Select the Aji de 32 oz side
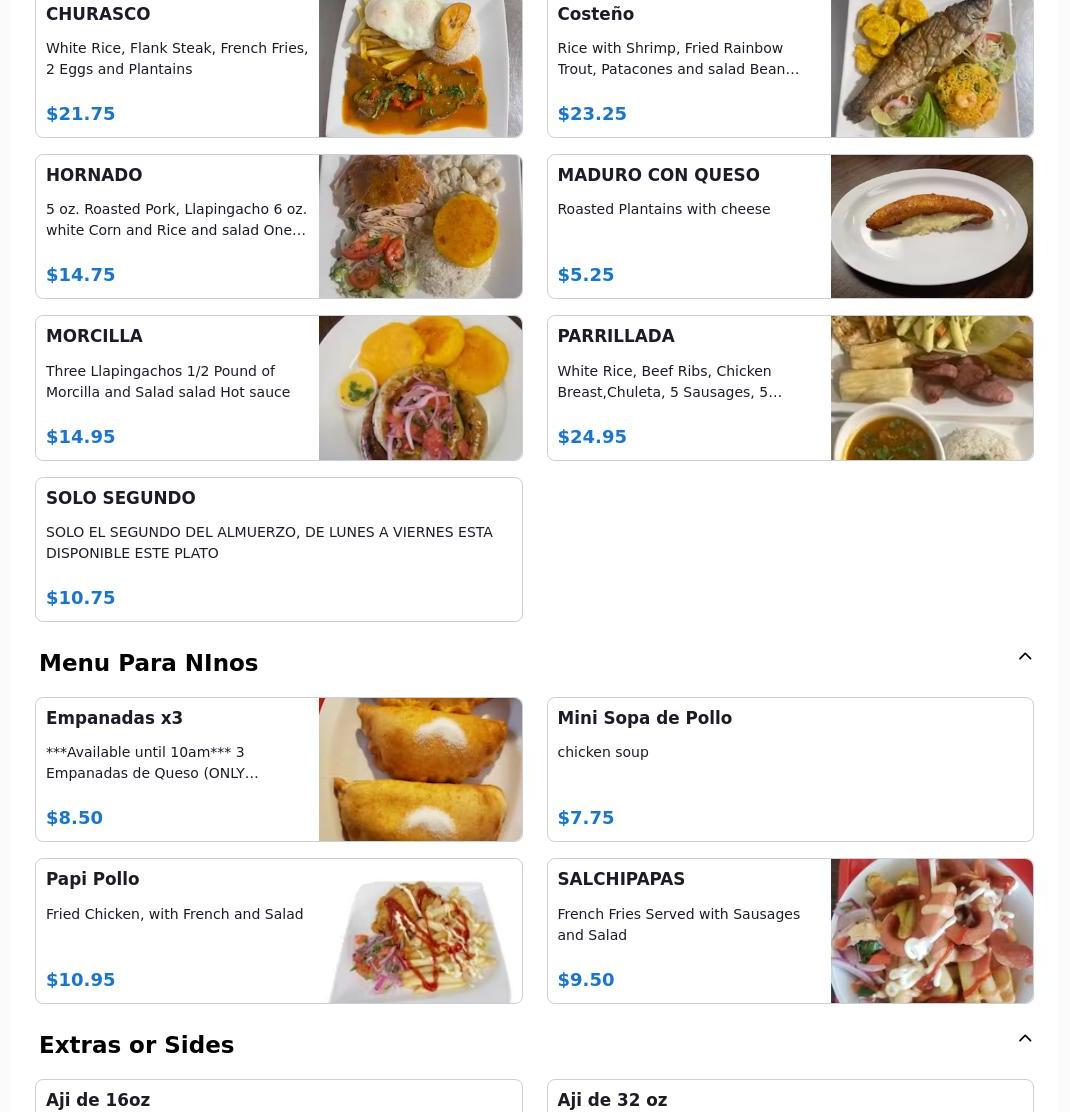The image size is (1070, 1112). (x=789, y=1098)
